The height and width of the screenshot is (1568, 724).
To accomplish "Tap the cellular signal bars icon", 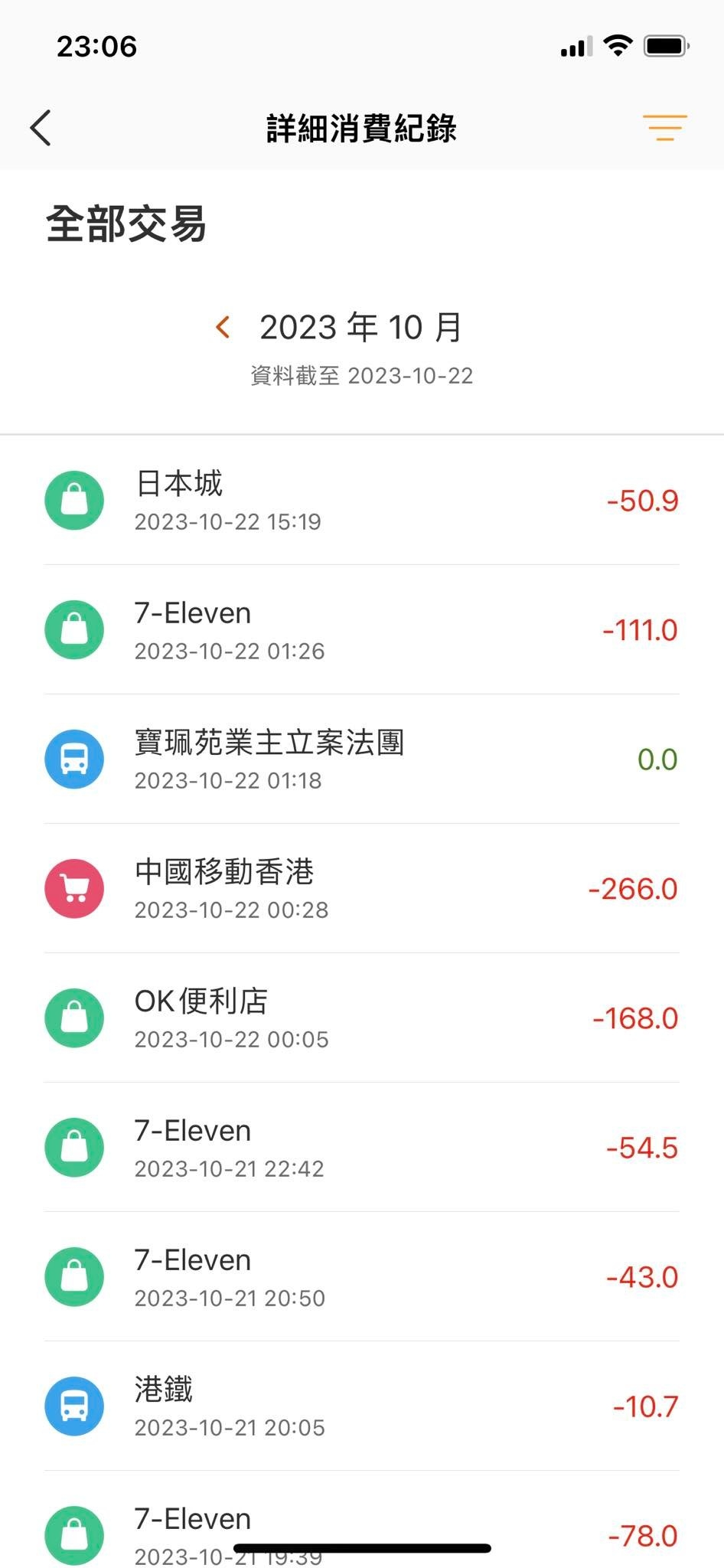I will point(578,47).
